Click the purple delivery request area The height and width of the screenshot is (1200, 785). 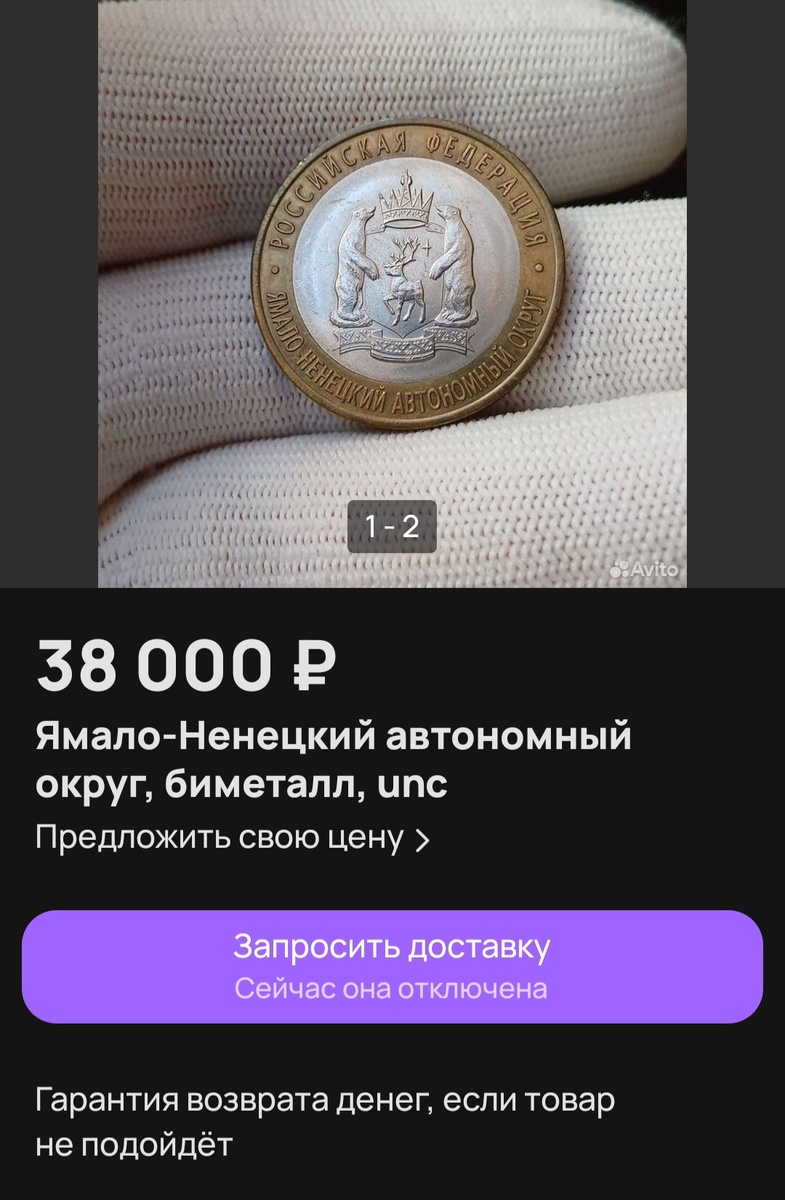coord(392,958)
